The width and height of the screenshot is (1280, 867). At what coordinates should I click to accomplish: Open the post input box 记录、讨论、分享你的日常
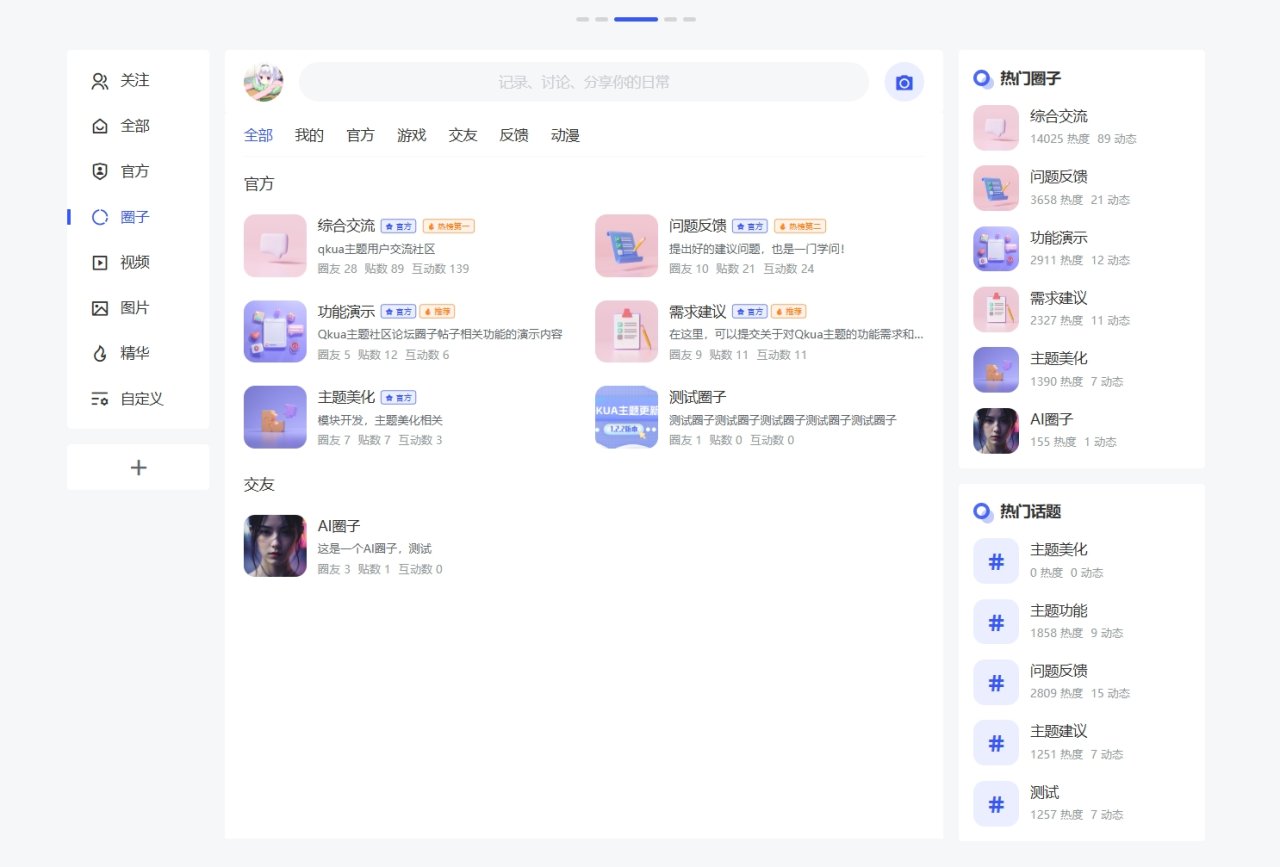(584, 82)
